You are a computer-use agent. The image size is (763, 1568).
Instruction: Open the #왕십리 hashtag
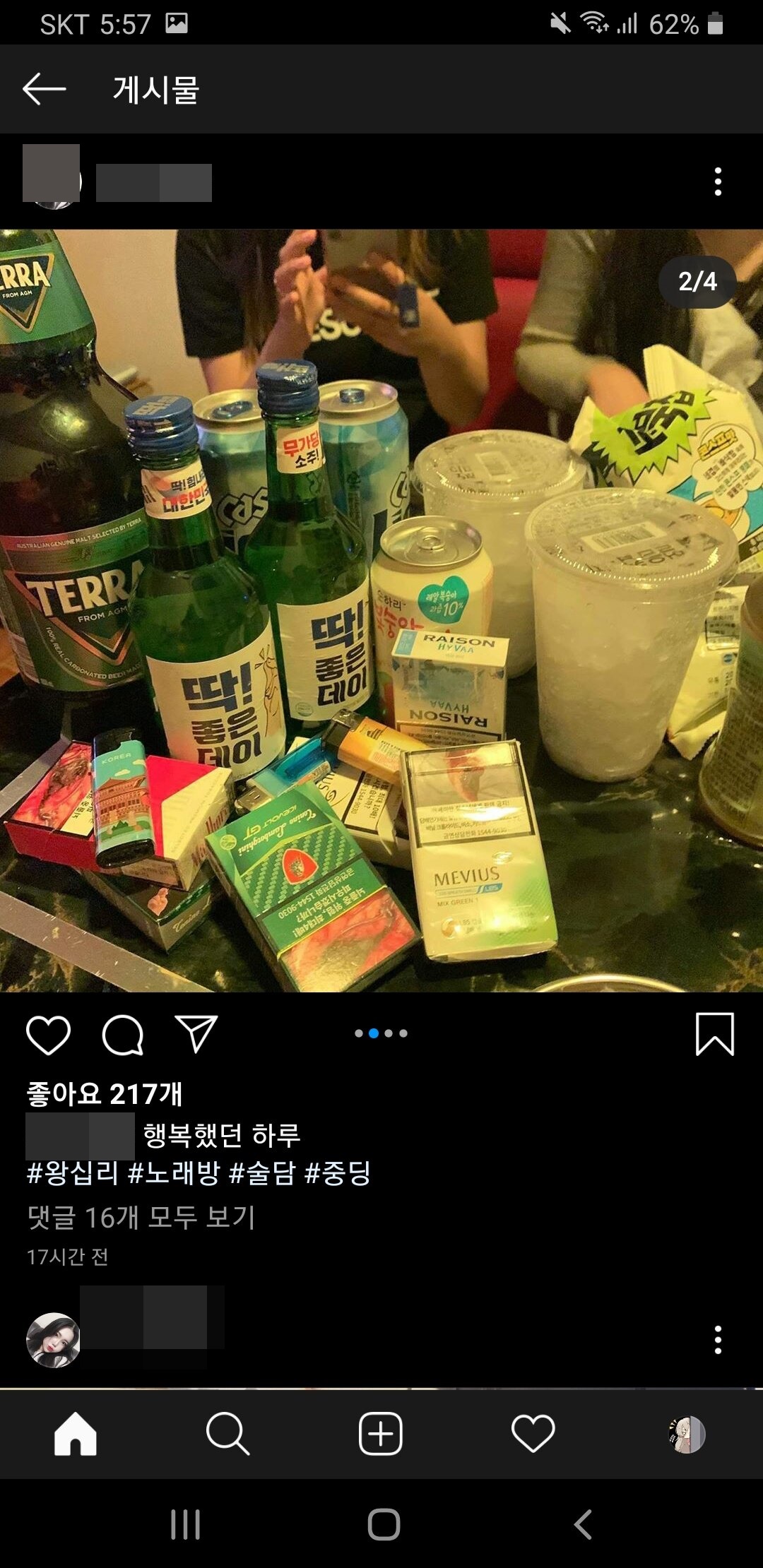point(72,1173)
